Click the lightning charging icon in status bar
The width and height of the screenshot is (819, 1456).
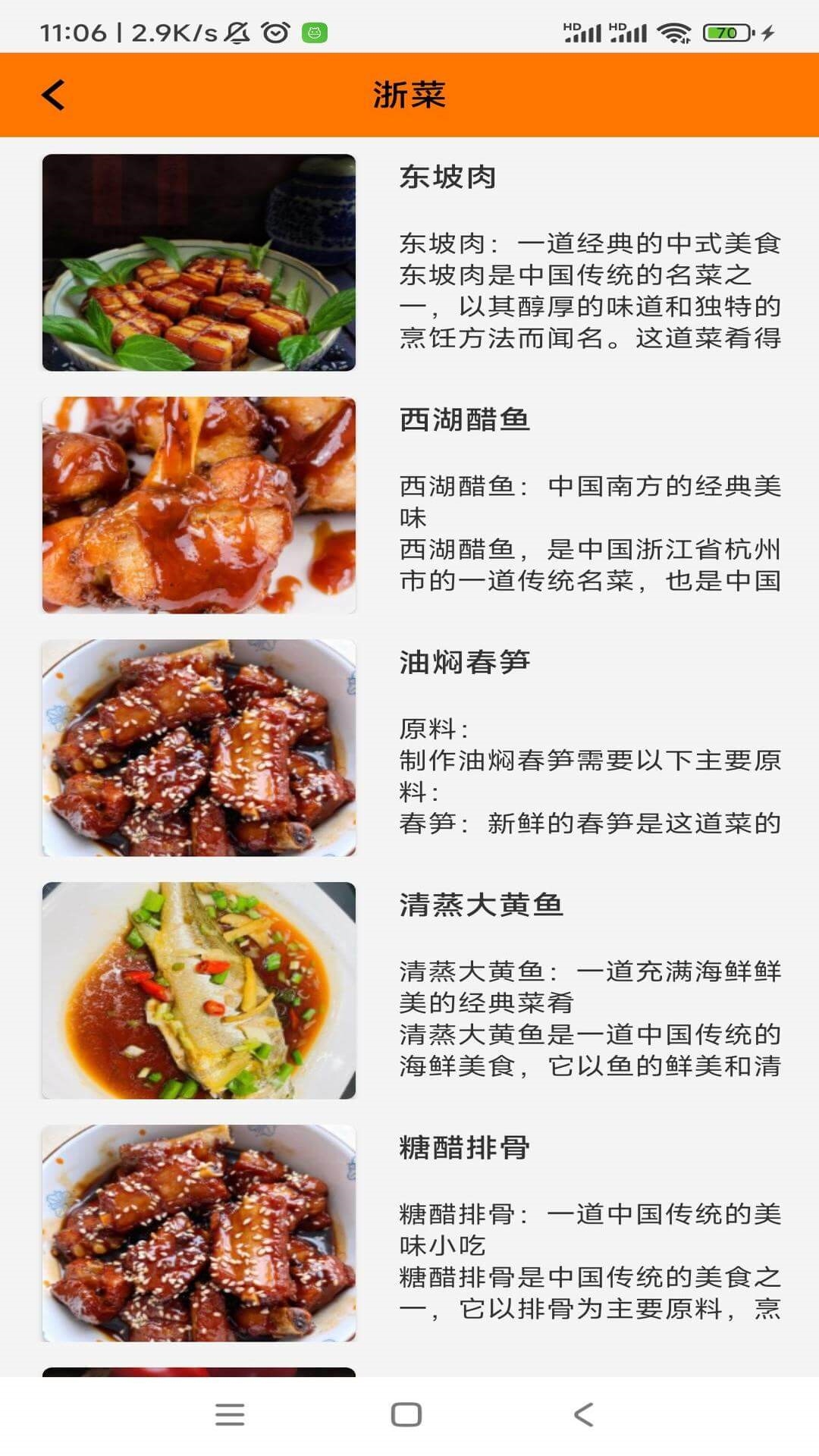tap(768, 32)
